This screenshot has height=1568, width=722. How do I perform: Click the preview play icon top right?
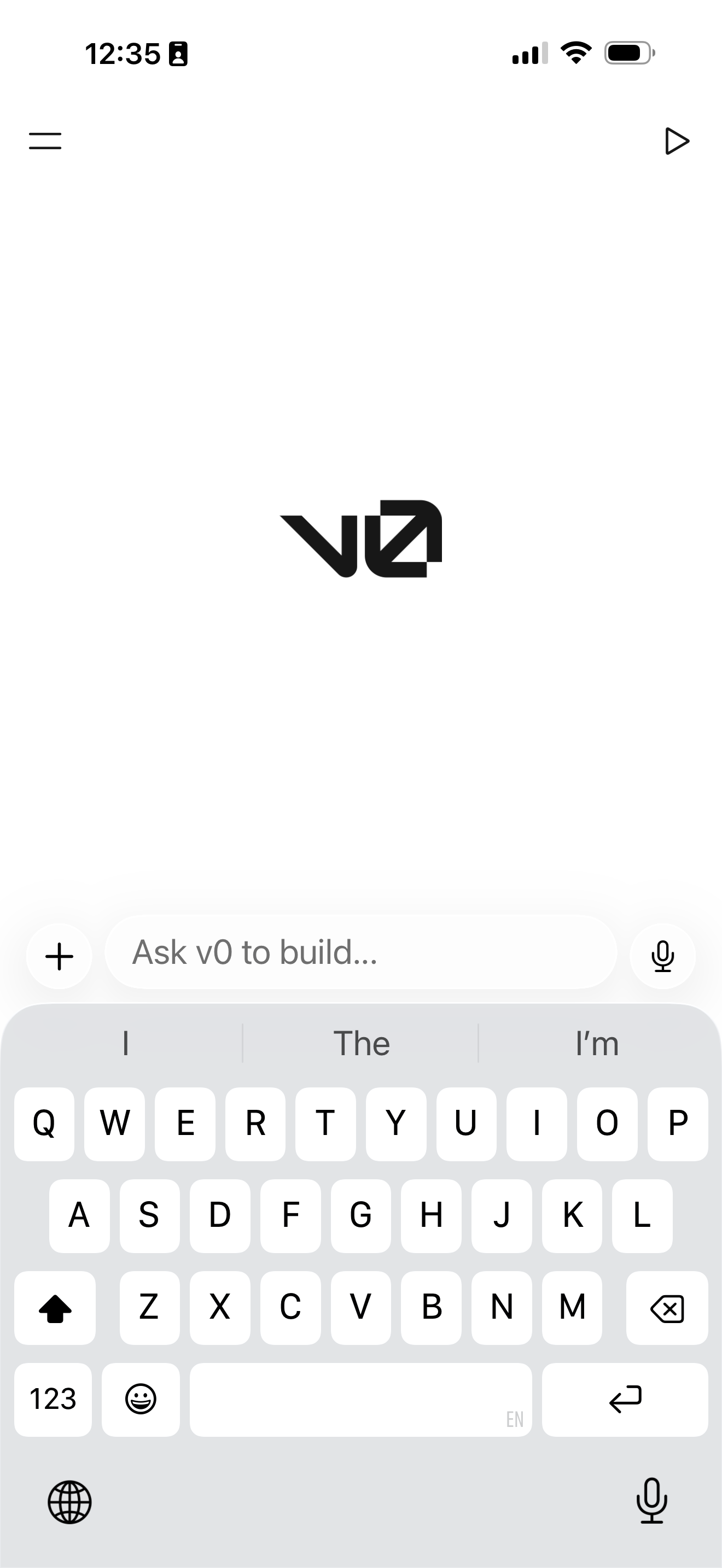coord(677,140)
